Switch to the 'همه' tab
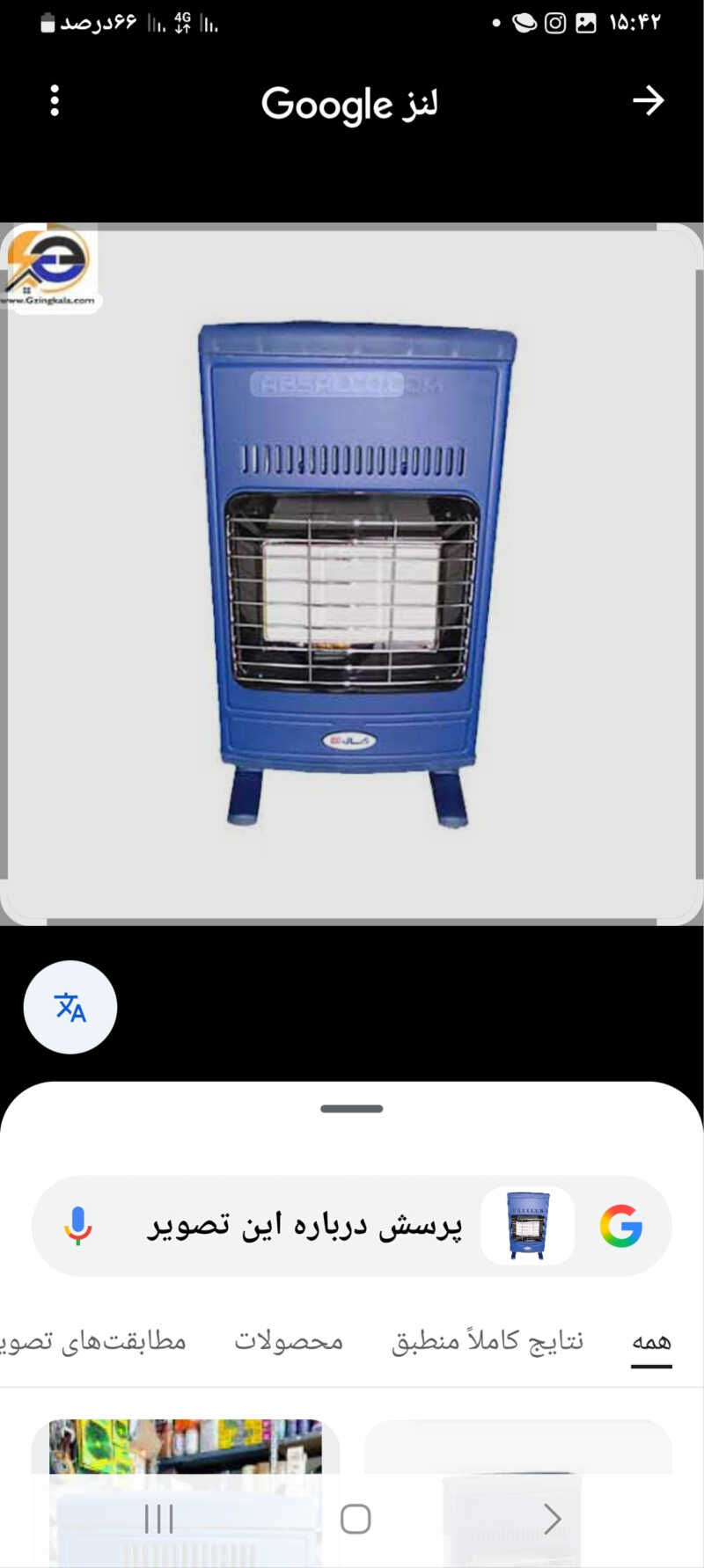This screenshot has width=704, height=1568. 651,1342
